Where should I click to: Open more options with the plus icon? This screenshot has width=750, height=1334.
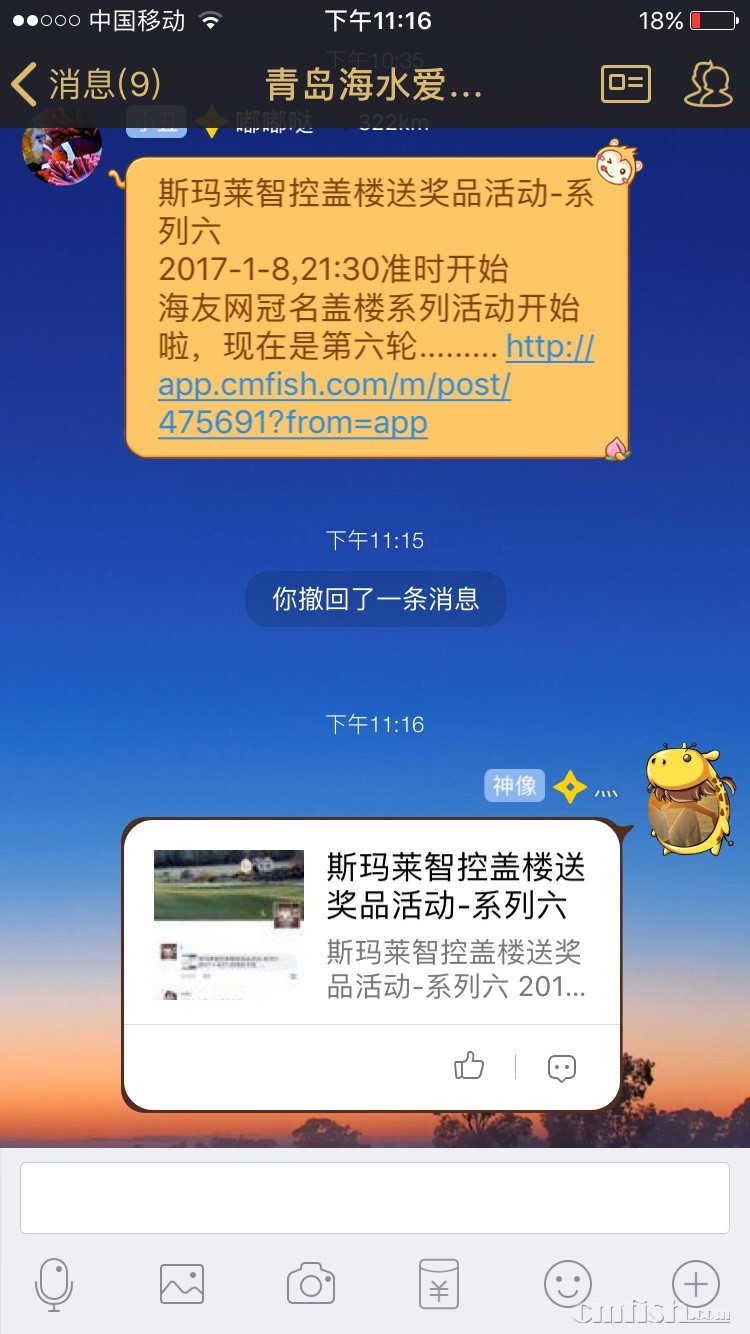point(696,1284)
